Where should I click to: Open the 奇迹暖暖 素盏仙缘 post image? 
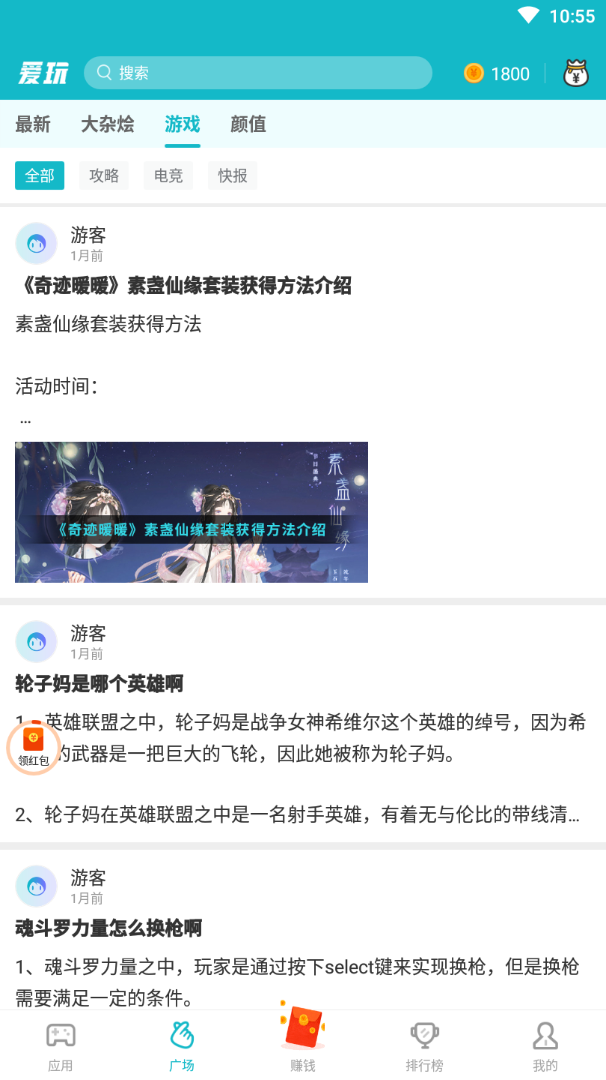pyautogui.click(x=191, y=512)
